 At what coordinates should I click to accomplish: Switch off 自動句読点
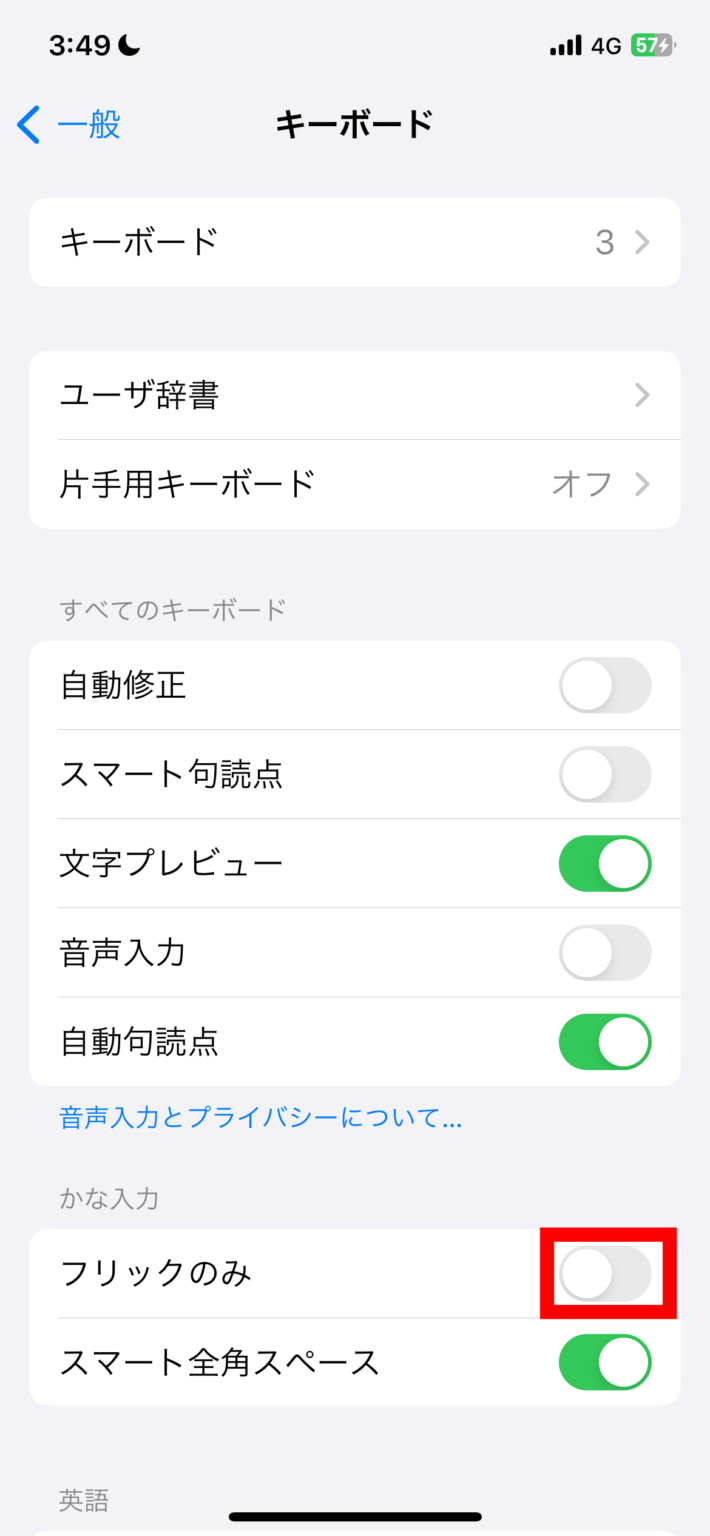(604, 1042)
